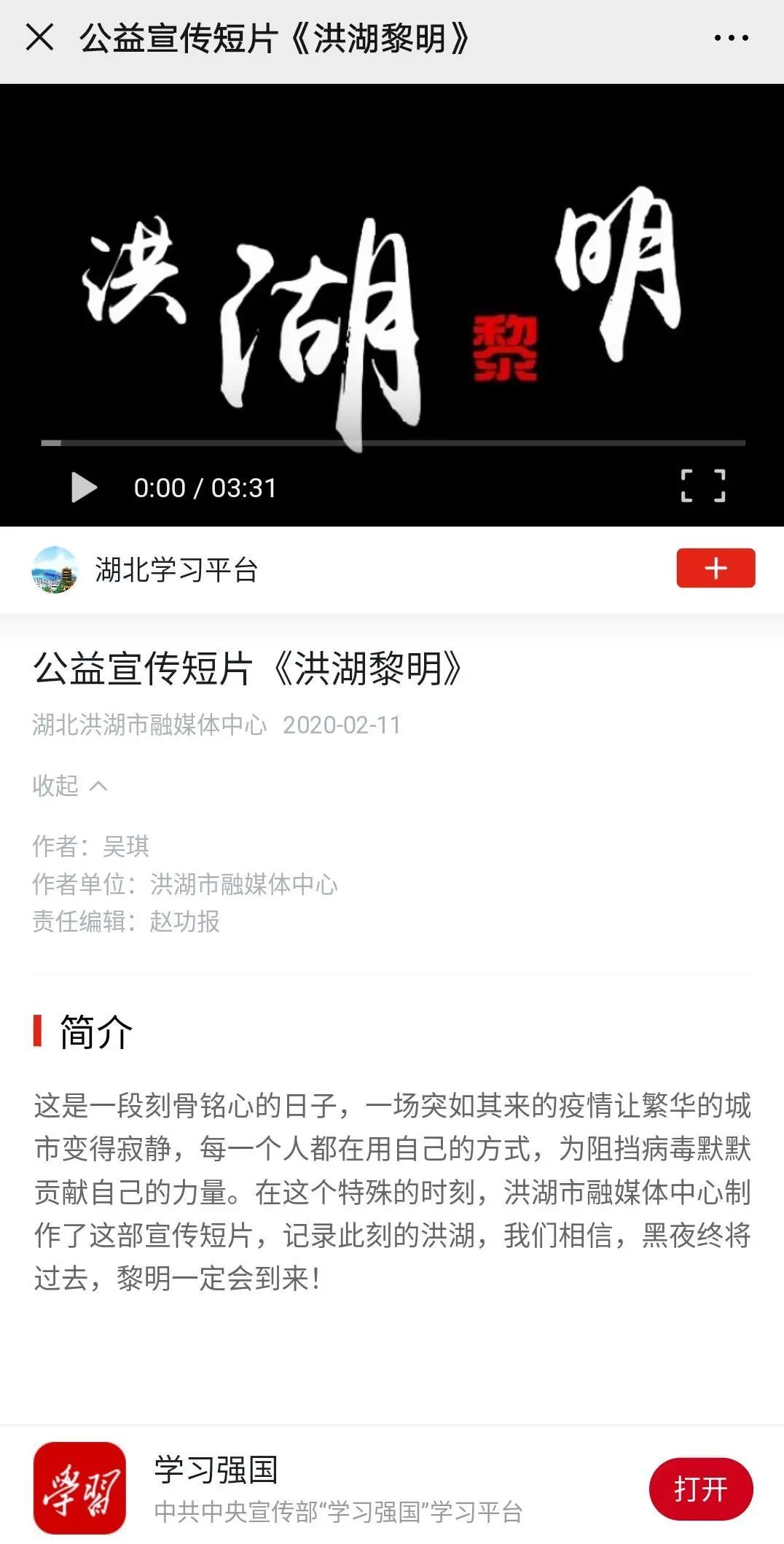Follow 湖北学习平台 with the red plus button

tap(716, 568)
